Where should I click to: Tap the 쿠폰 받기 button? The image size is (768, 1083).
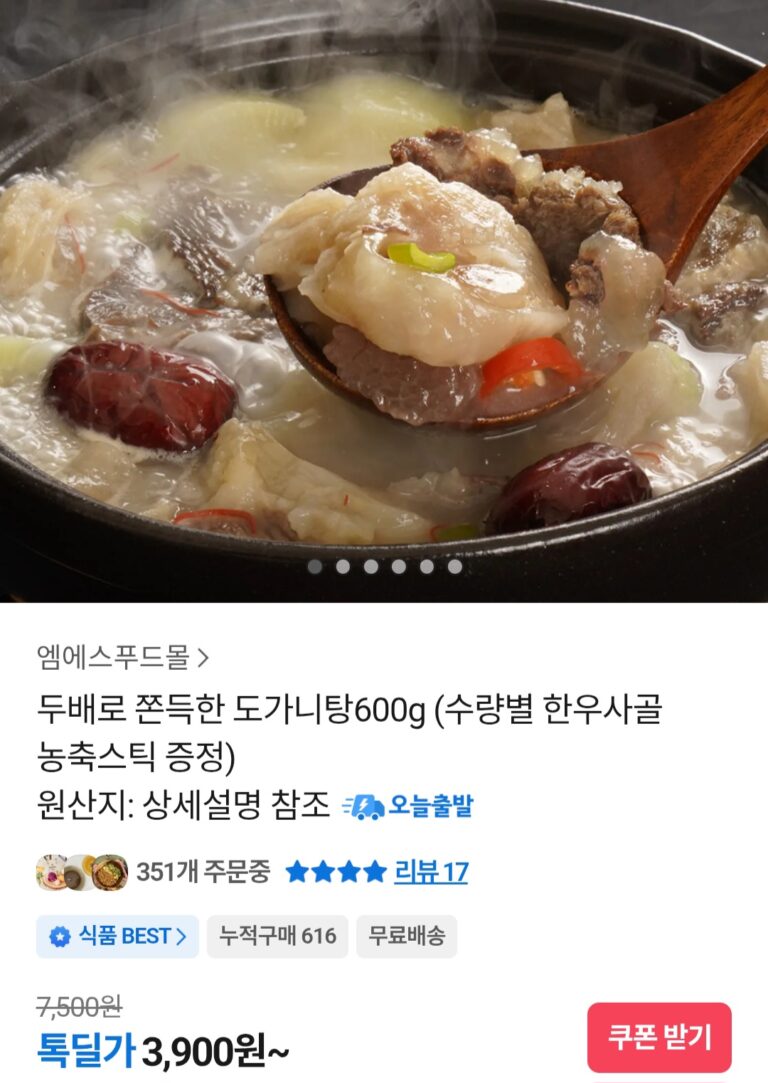click(x=659, y=1037)
